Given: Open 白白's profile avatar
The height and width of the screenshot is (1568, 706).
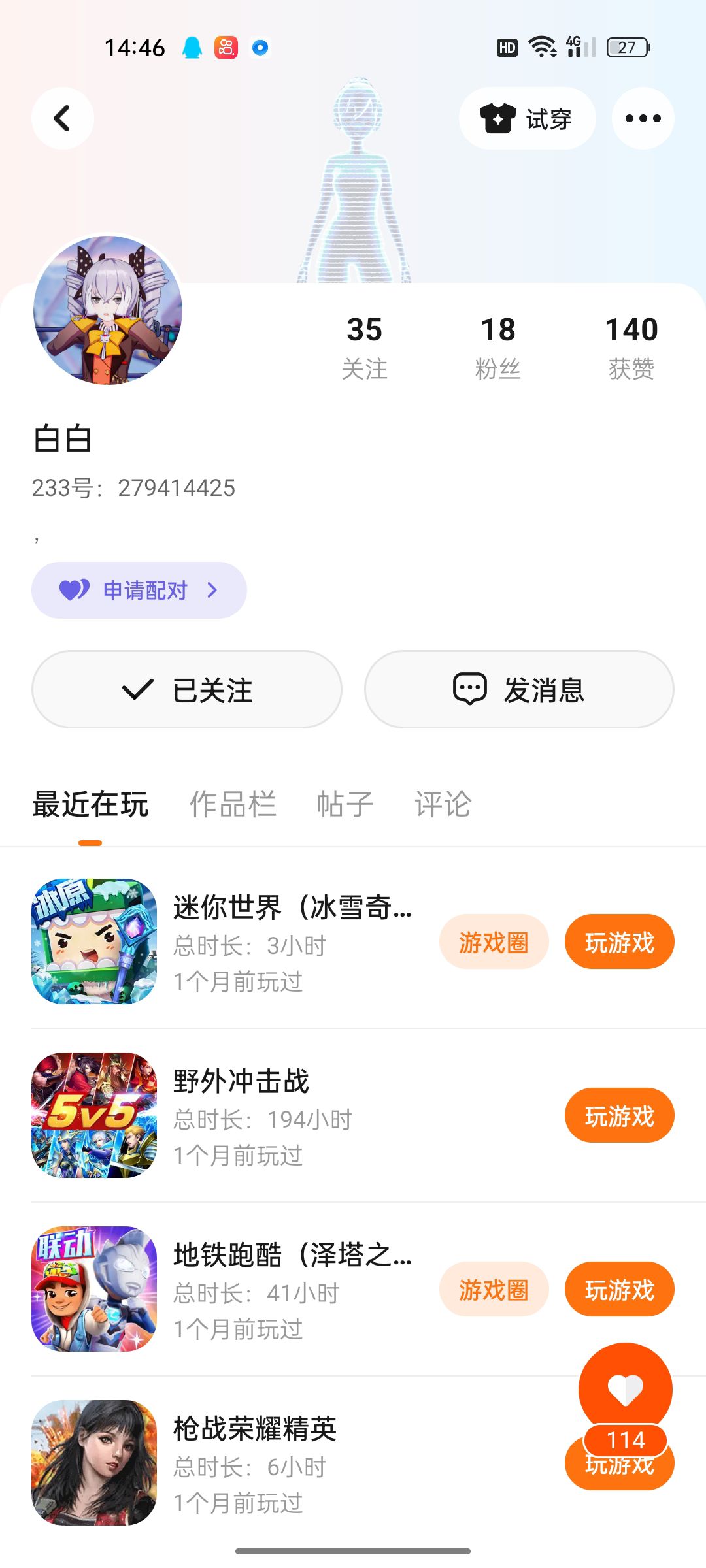Looking at the screenshot, I should click(x=108, y=310).
